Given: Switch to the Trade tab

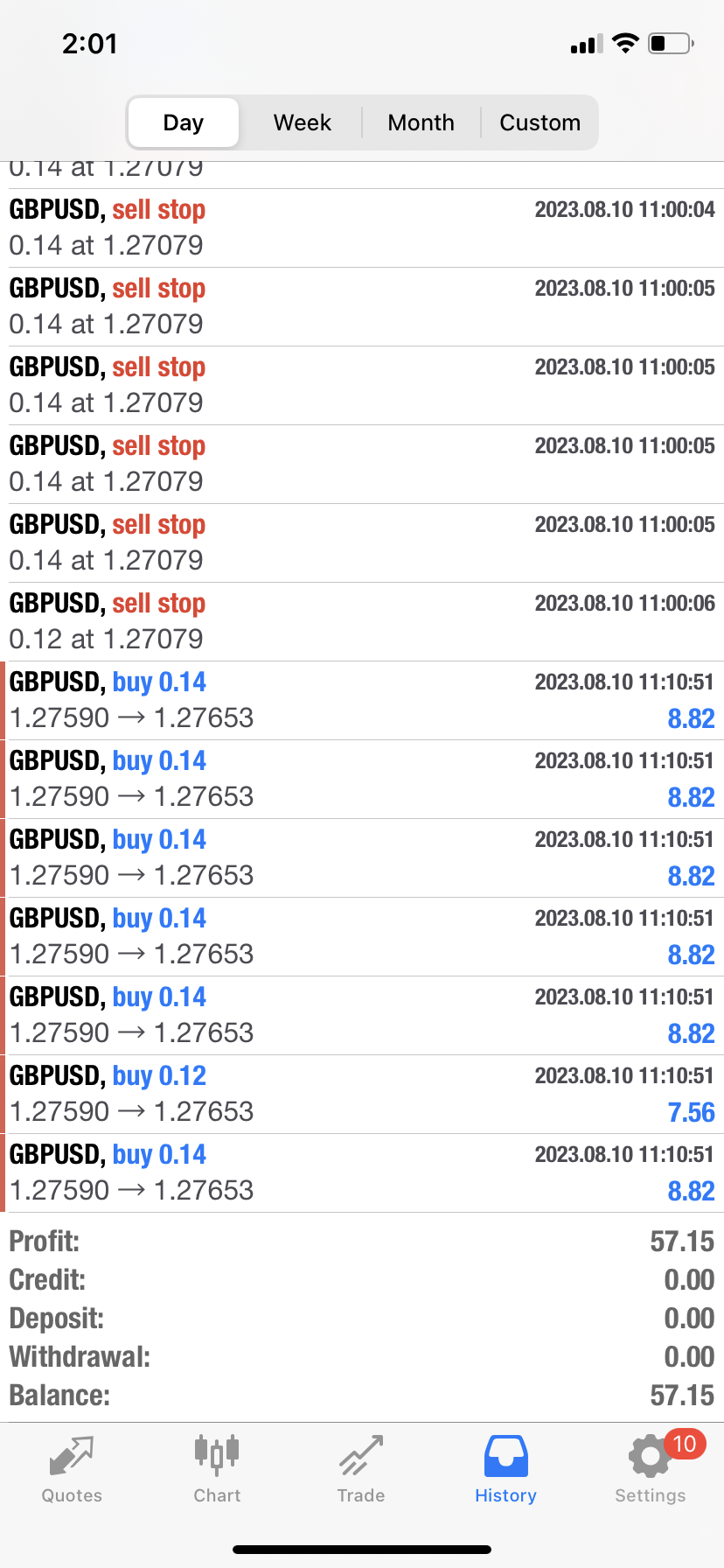Looking at the screenshot, I should (361, 1470).
